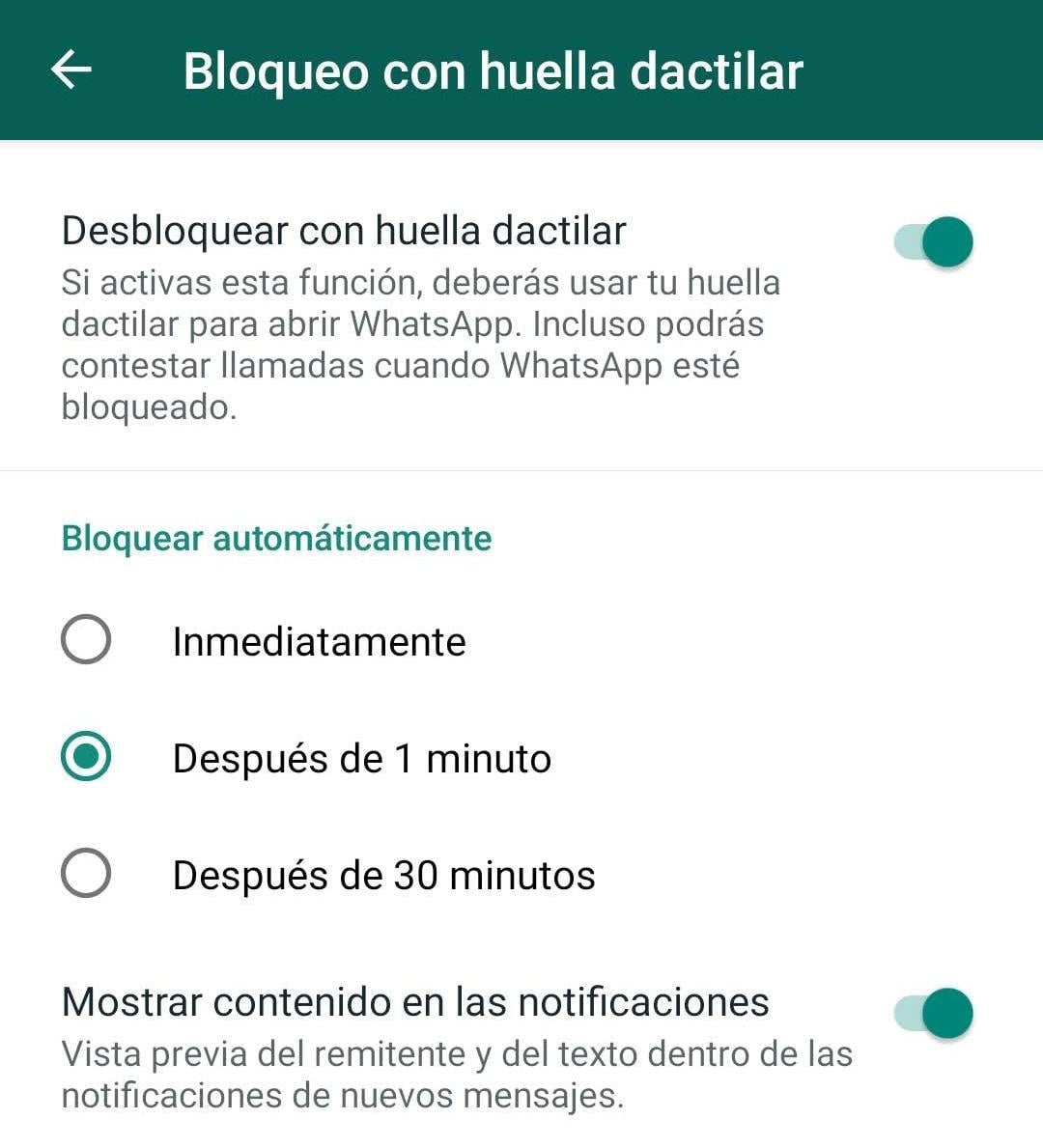Select the 'Después de 1 minuto' radio button
Image resolution: width=1043 pixels, height=1148 pixels.
coord(86,758)
